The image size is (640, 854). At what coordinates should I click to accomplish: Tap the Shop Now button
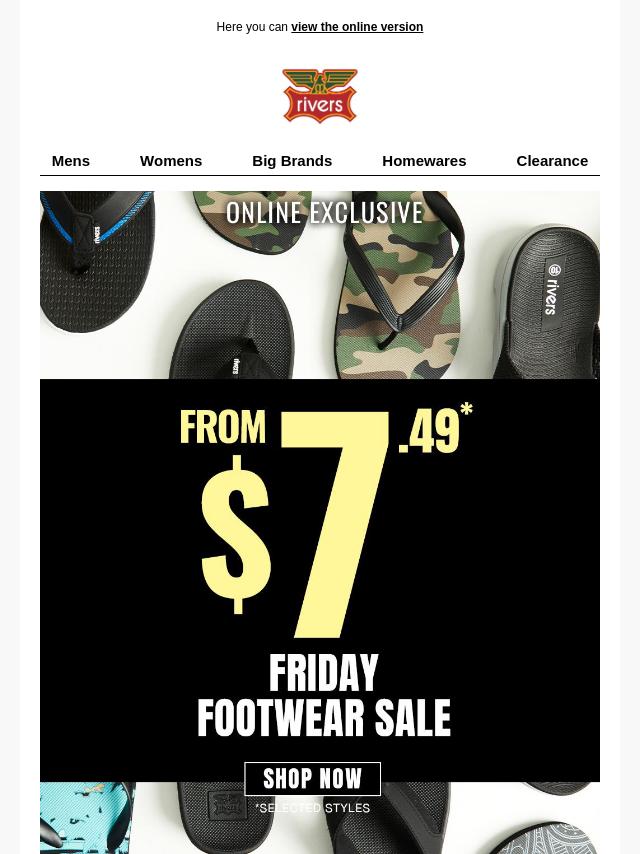click(313, 779)
